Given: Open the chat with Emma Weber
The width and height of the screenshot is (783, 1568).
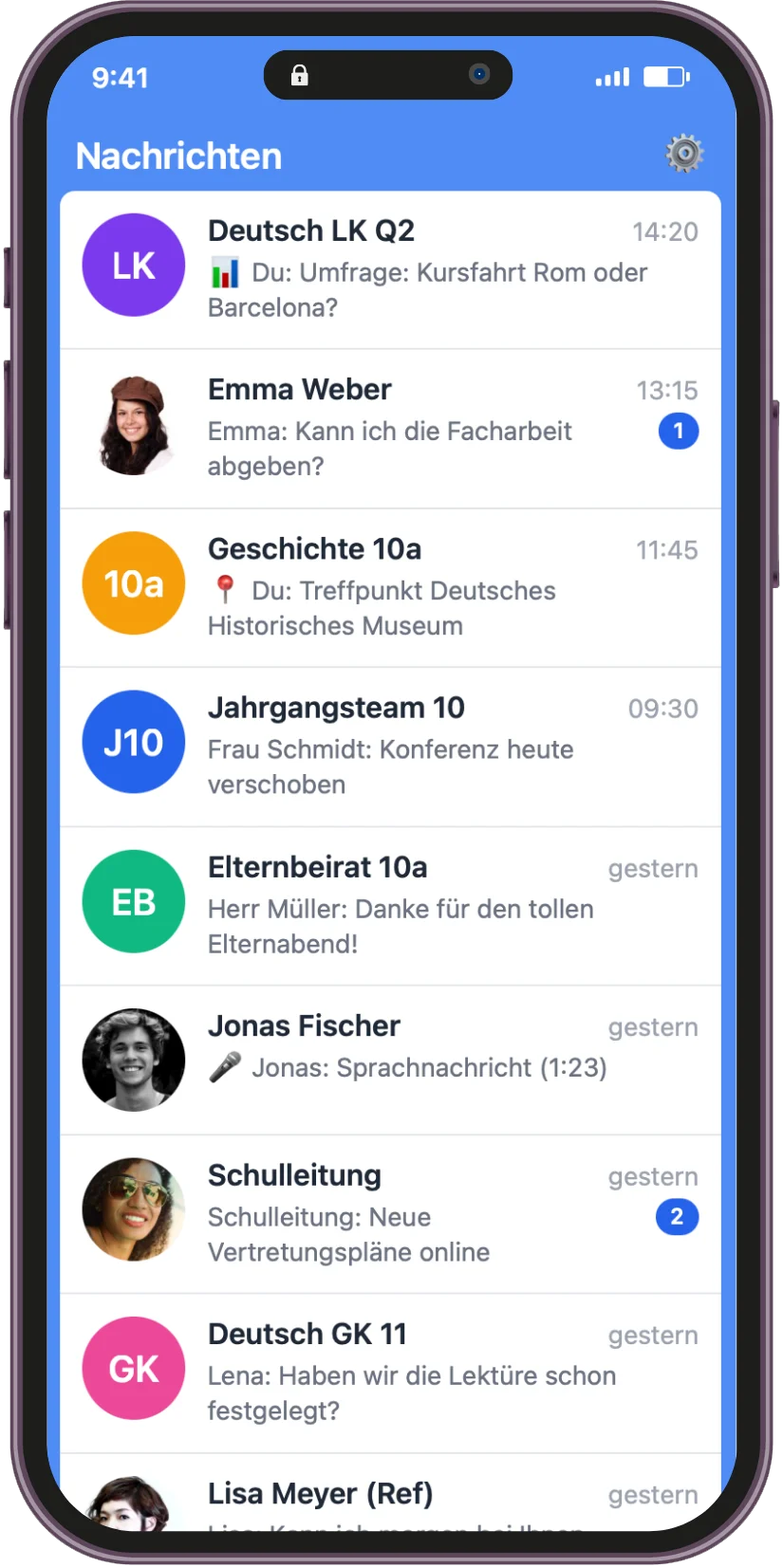Looking at the screenshot, I should (x=390, y=429).
